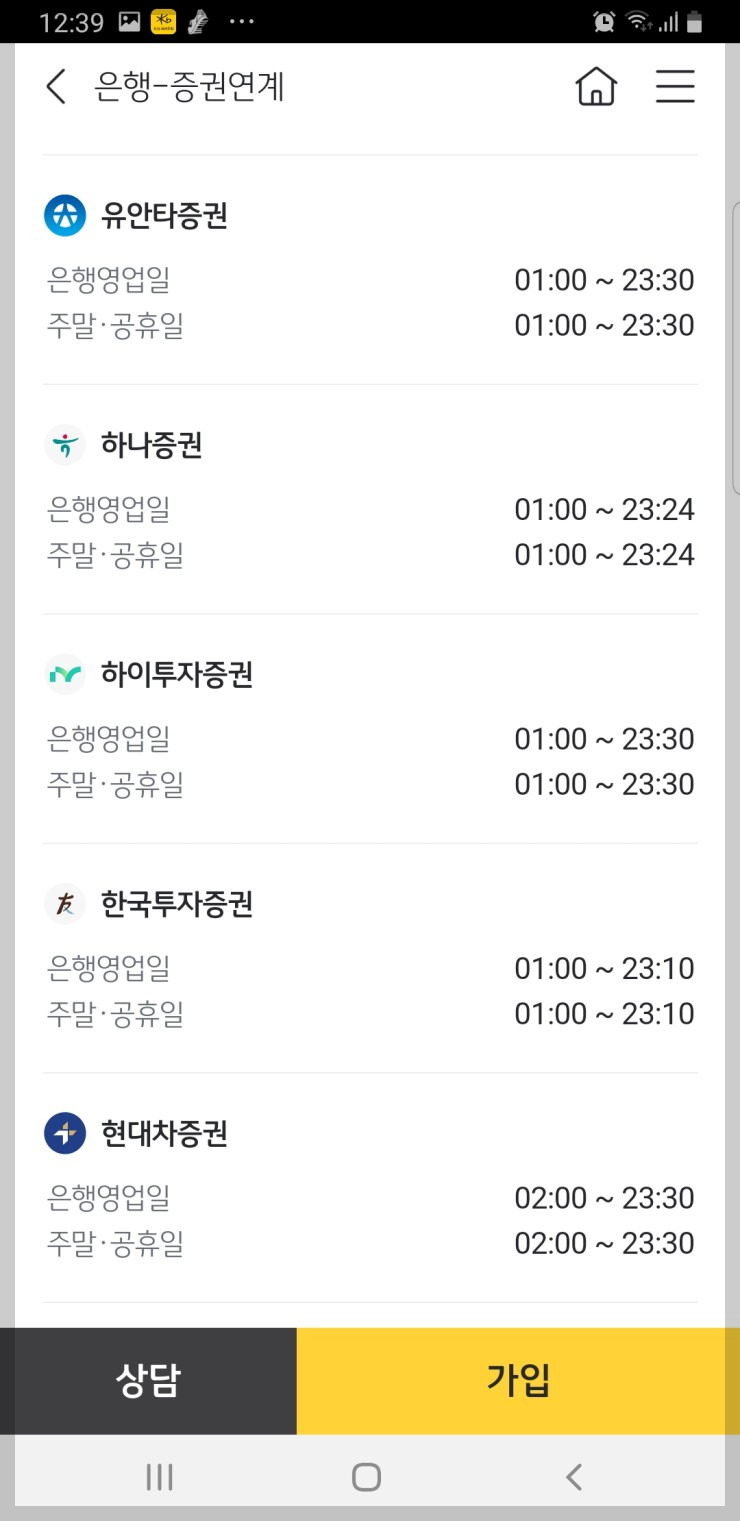Open the hamburger menu

(675, 87)
